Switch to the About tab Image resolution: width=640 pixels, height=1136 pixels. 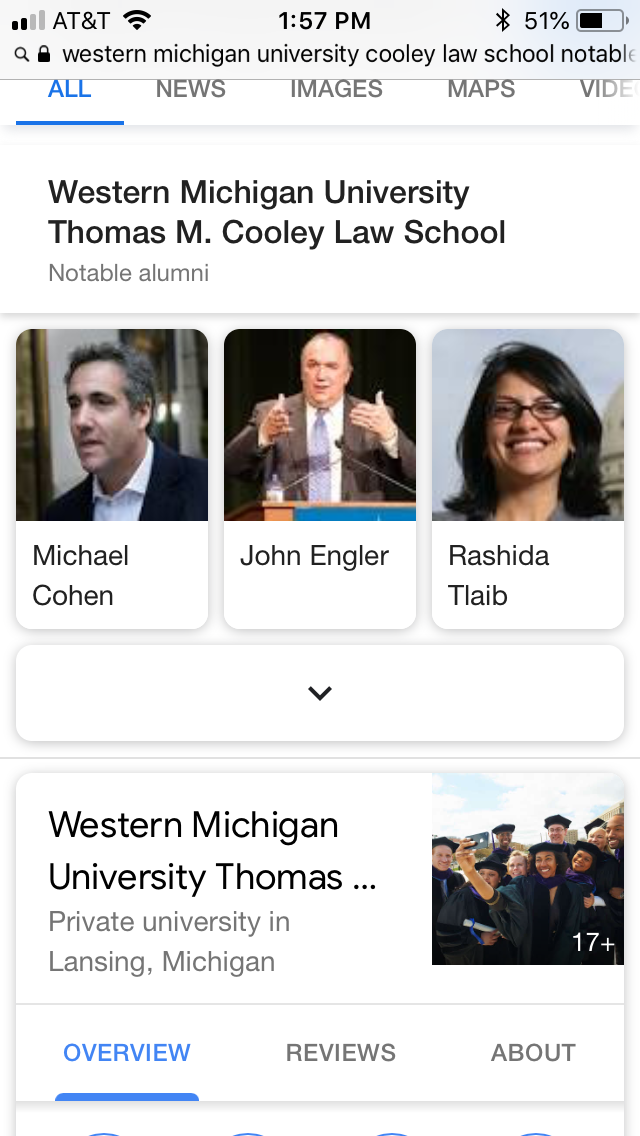pos(533,1052)
